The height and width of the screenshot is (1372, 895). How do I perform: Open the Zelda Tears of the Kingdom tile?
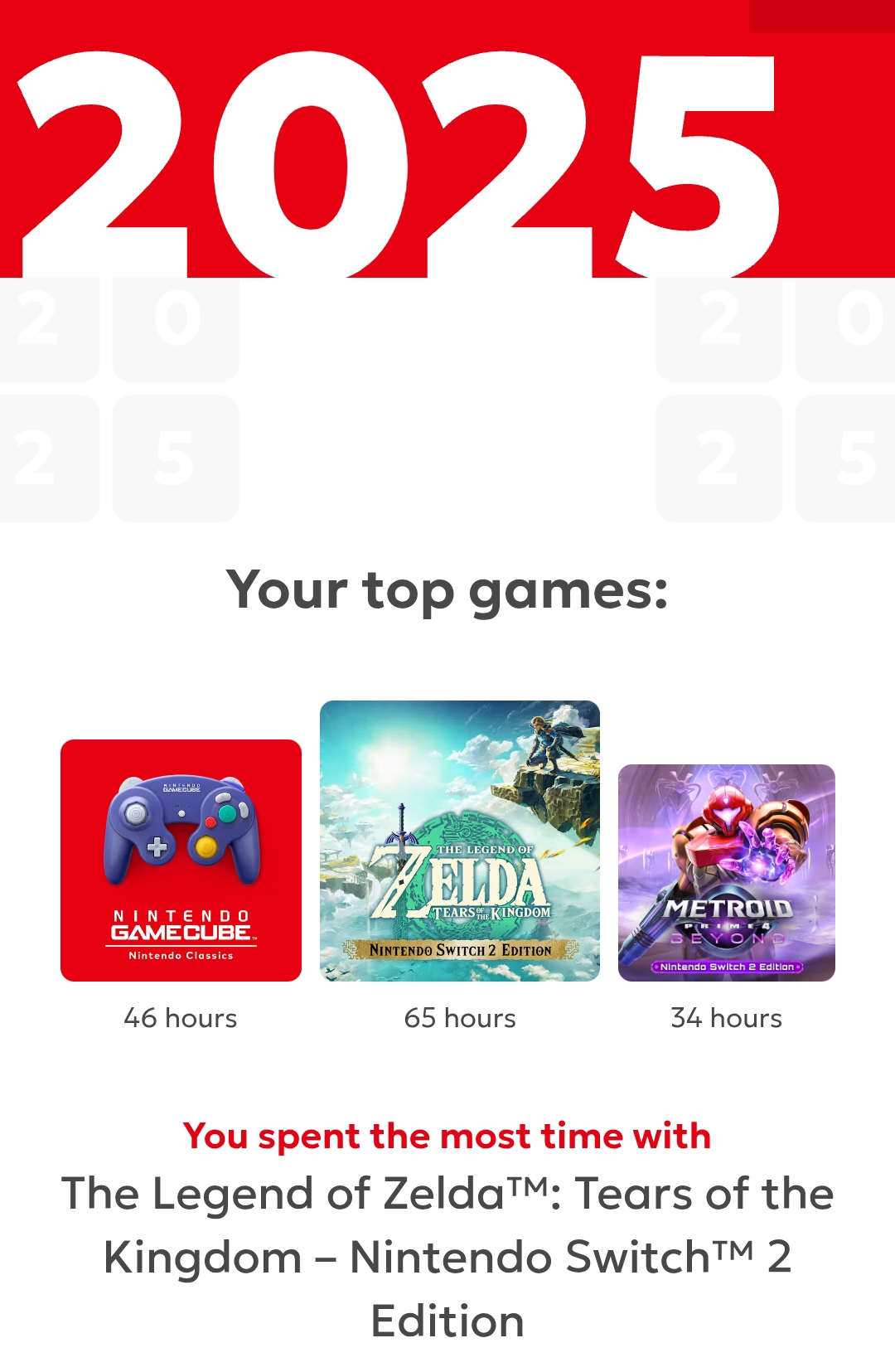pyautogui.click(x=460, y=841)
